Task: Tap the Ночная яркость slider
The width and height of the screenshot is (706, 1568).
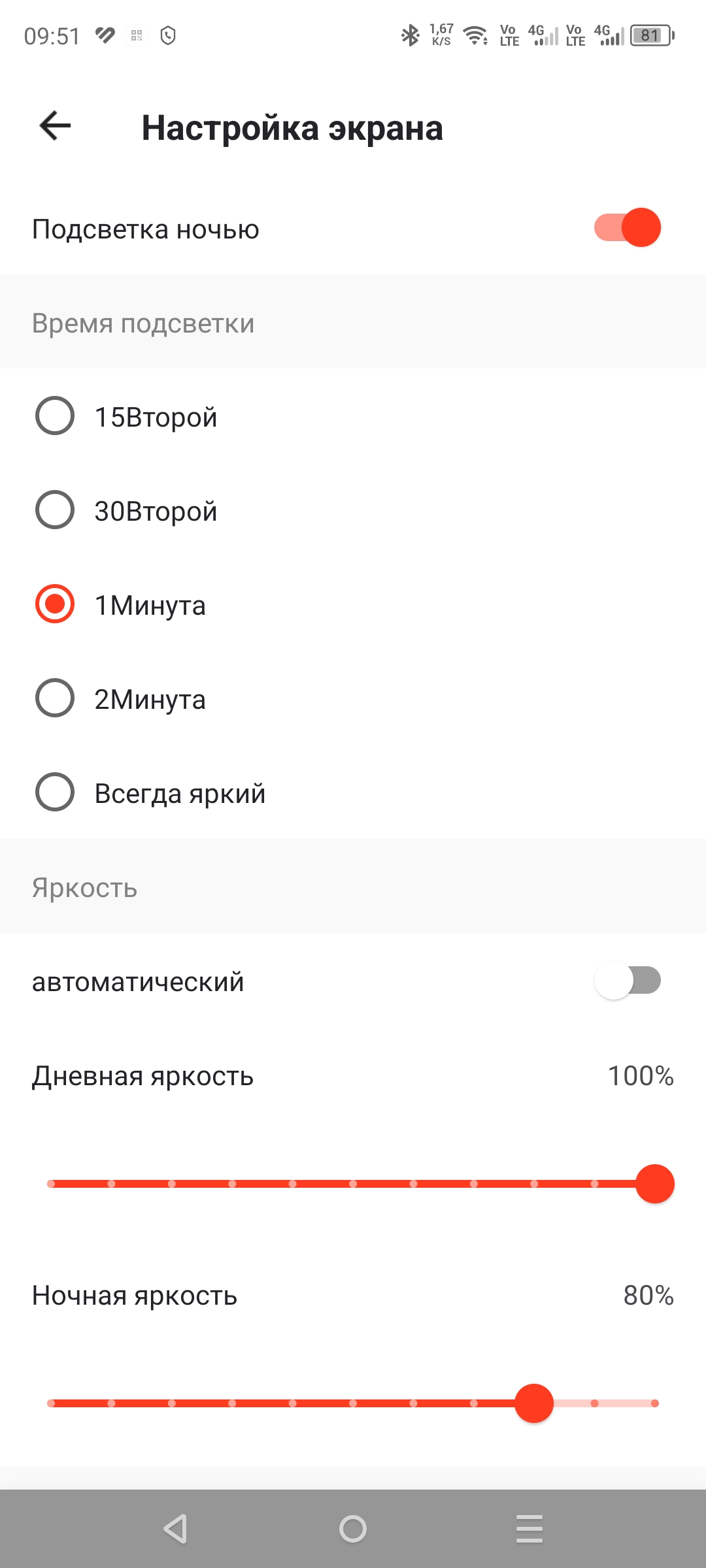Action: (x=353, y=1403)
